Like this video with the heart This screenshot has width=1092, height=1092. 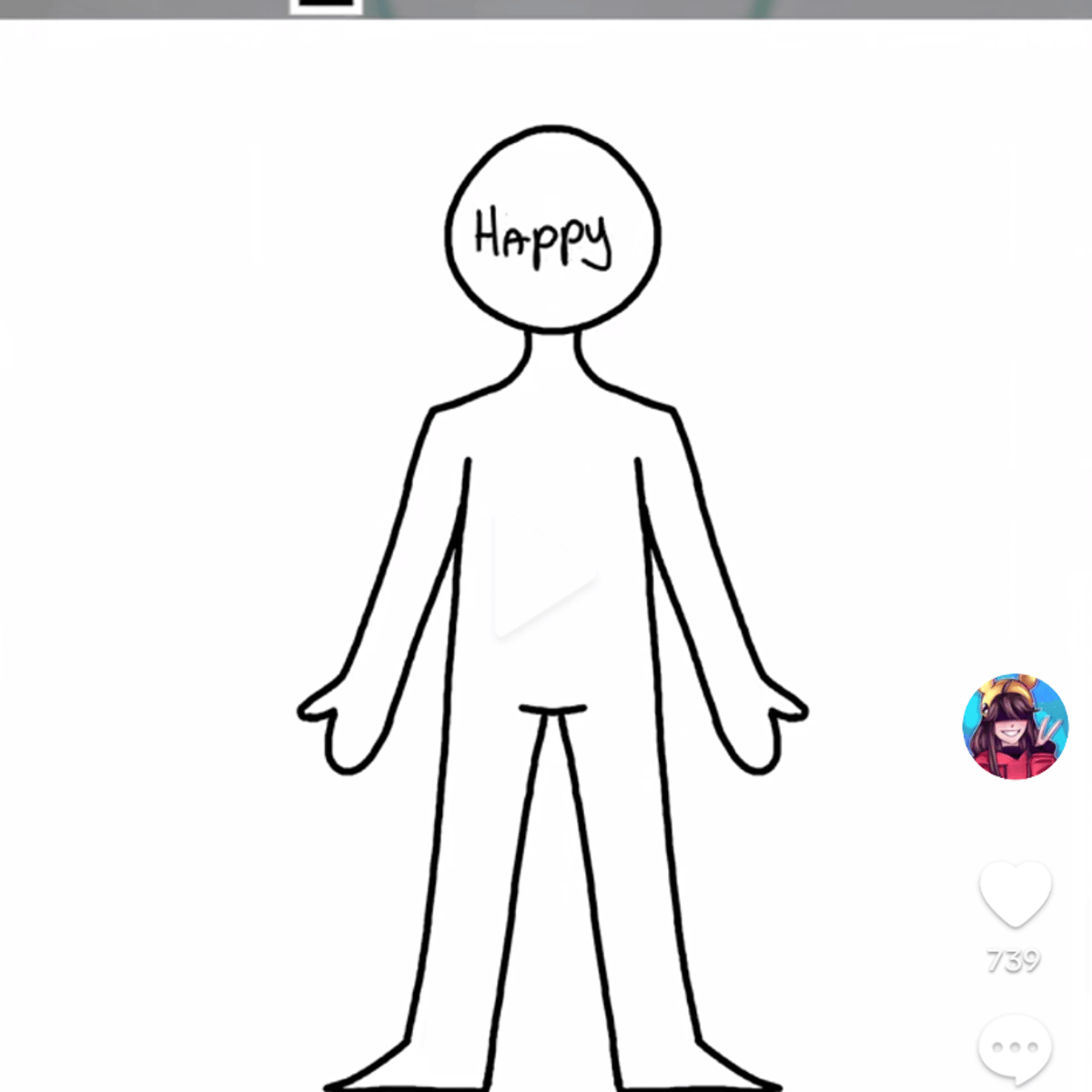[x=1015, y=894]
